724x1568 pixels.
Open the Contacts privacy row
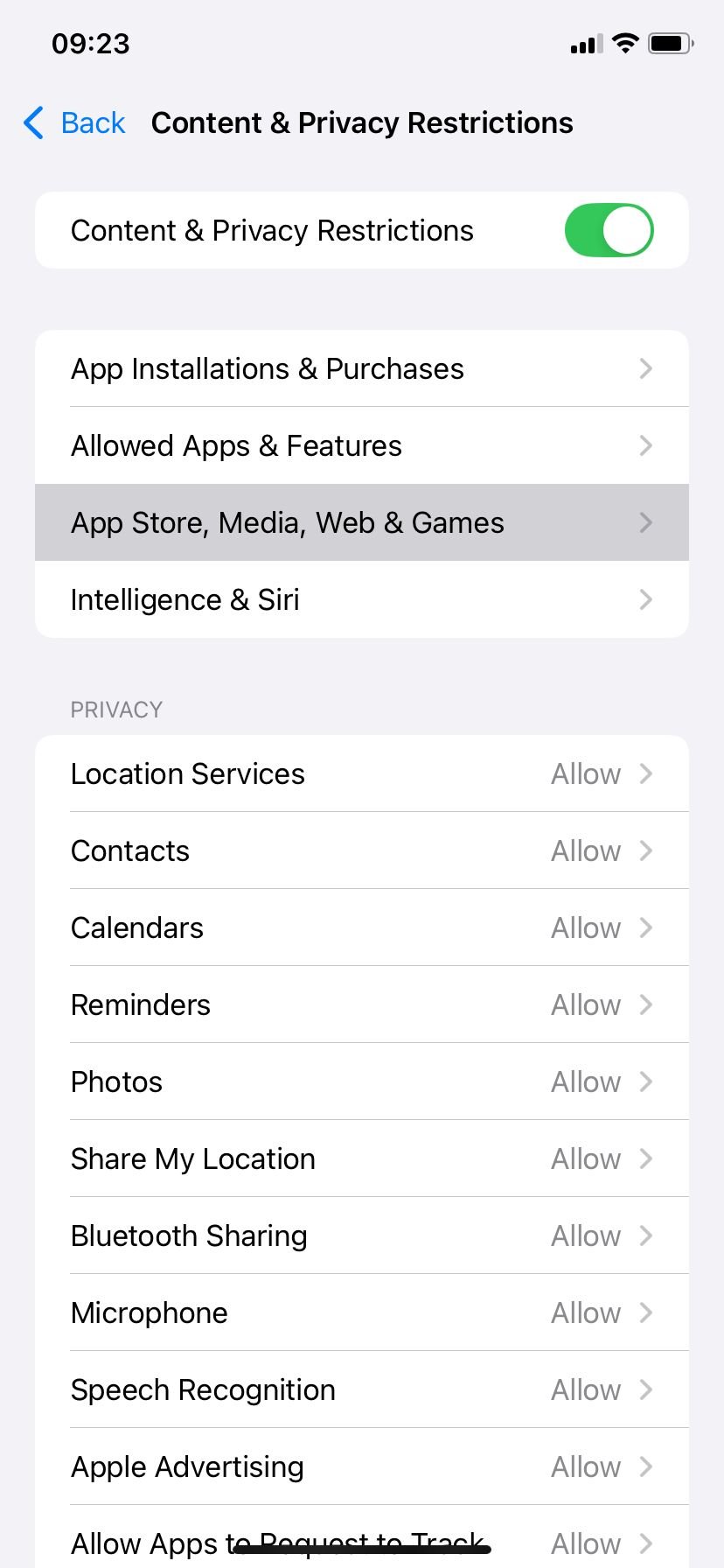click(361, 851)
